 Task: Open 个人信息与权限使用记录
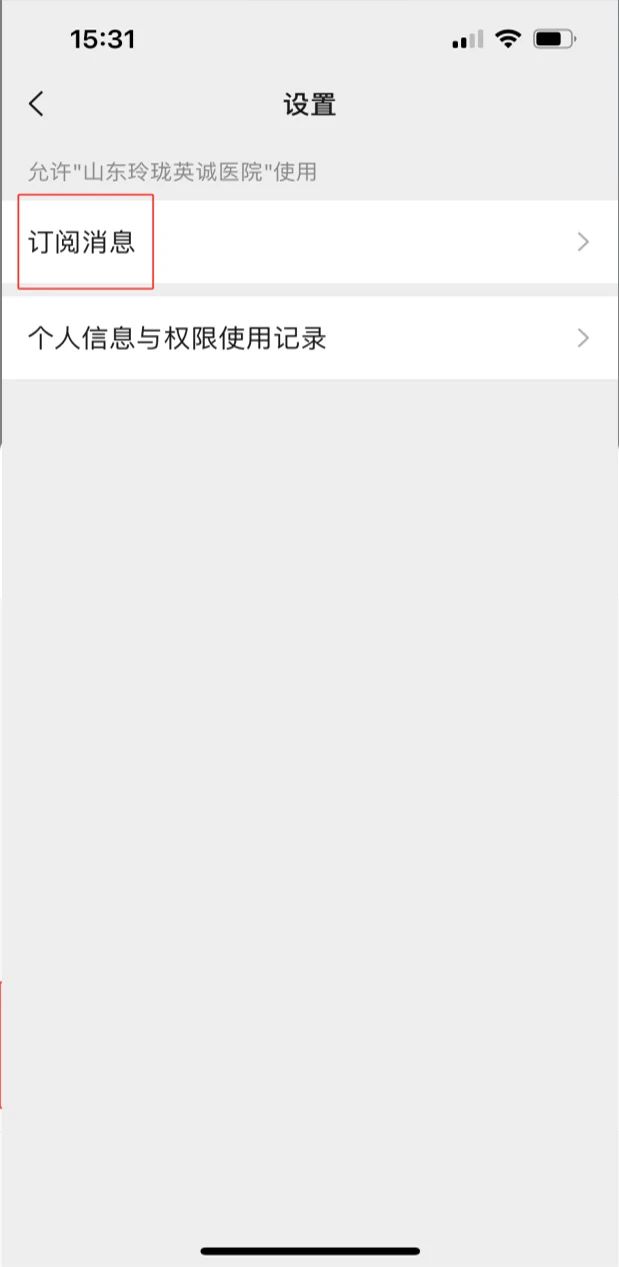(309, 338)
